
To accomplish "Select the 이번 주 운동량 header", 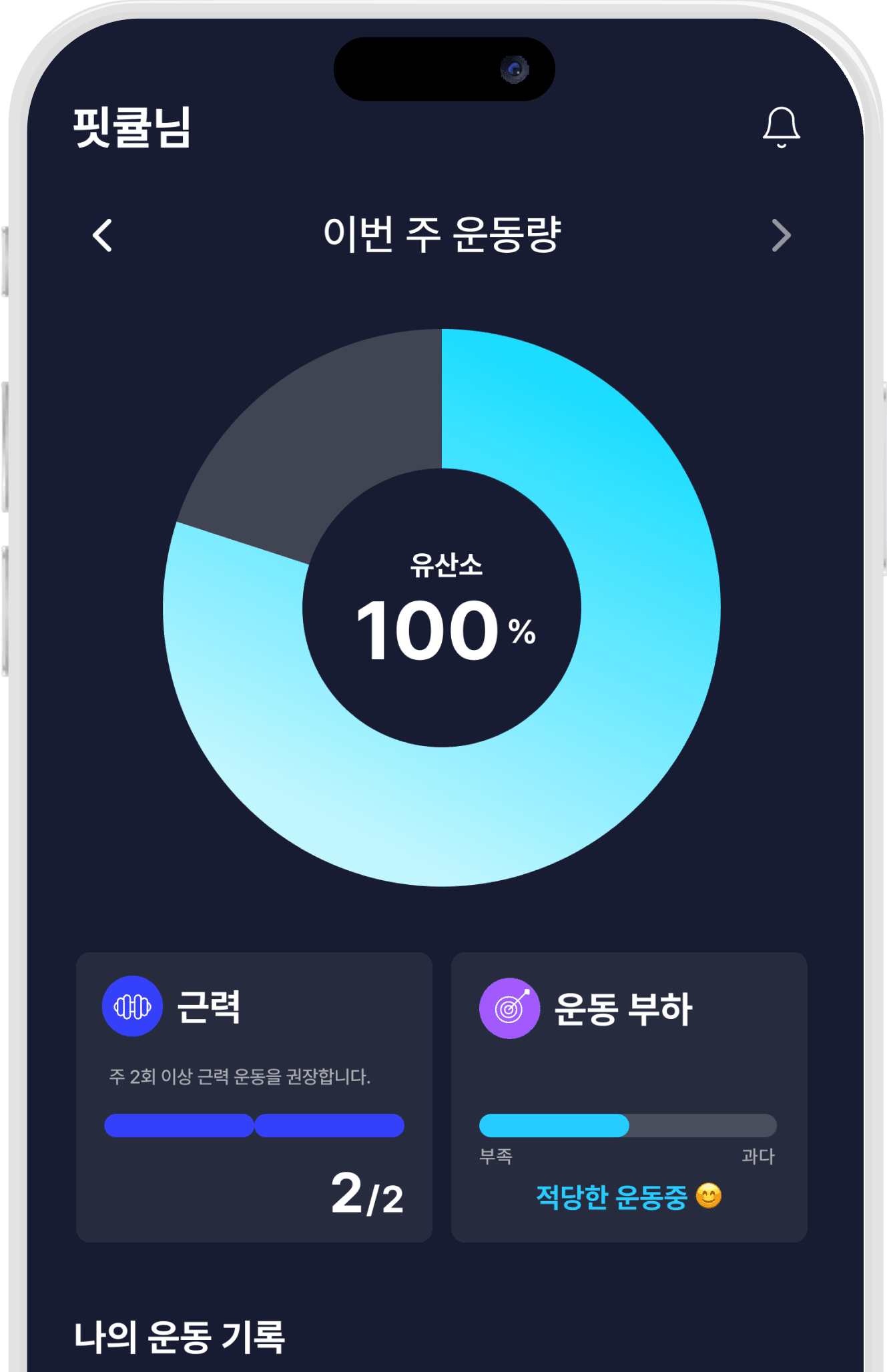I will [443, 235].
